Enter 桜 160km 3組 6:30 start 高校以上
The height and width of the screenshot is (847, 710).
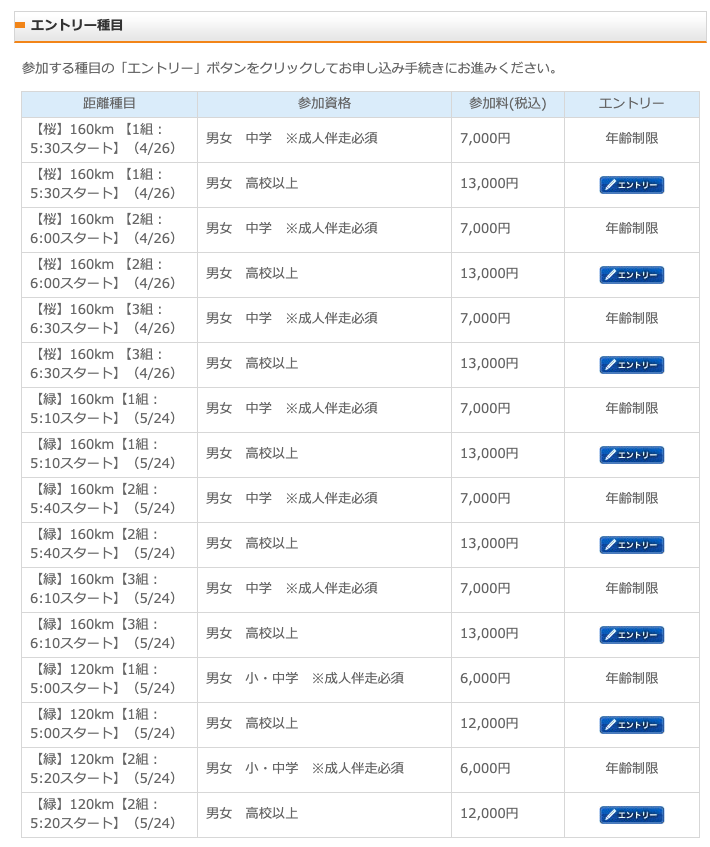(631, 365)
